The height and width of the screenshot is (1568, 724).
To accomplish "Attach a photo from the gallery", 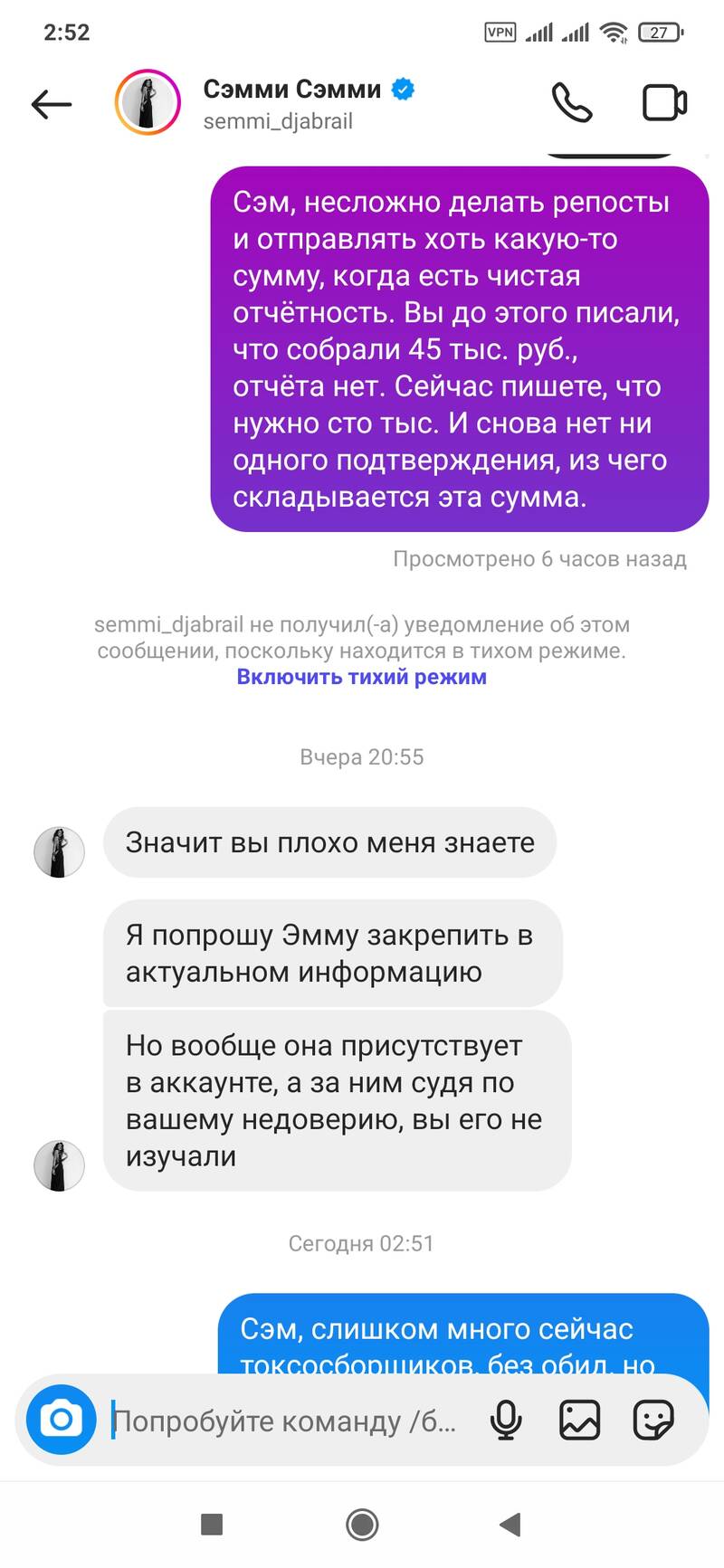I will point(579,1421).
